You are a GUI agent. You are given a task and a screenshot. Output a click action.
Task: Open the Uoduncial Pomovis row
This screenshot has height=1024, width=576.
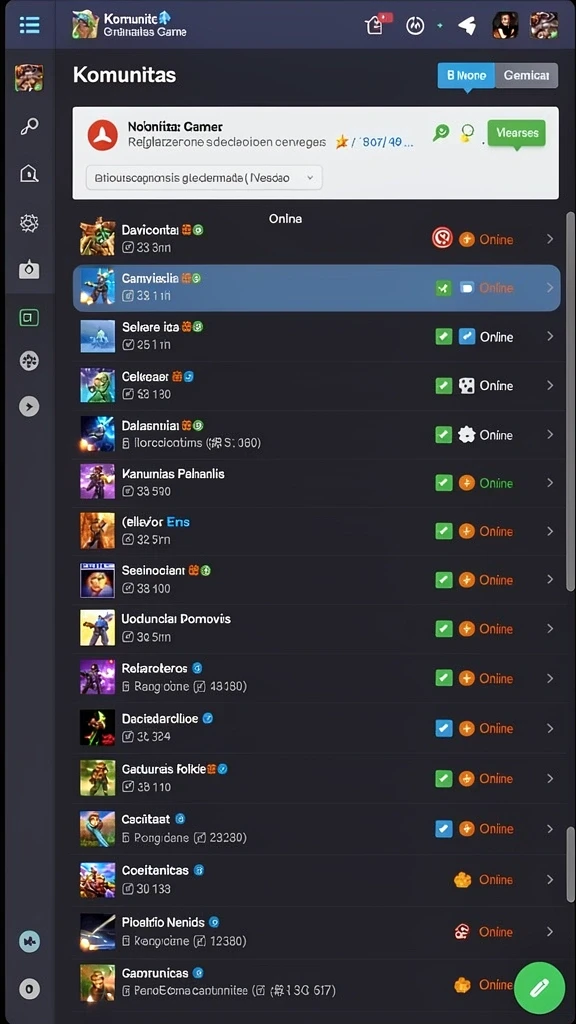(x=316, y=628)
